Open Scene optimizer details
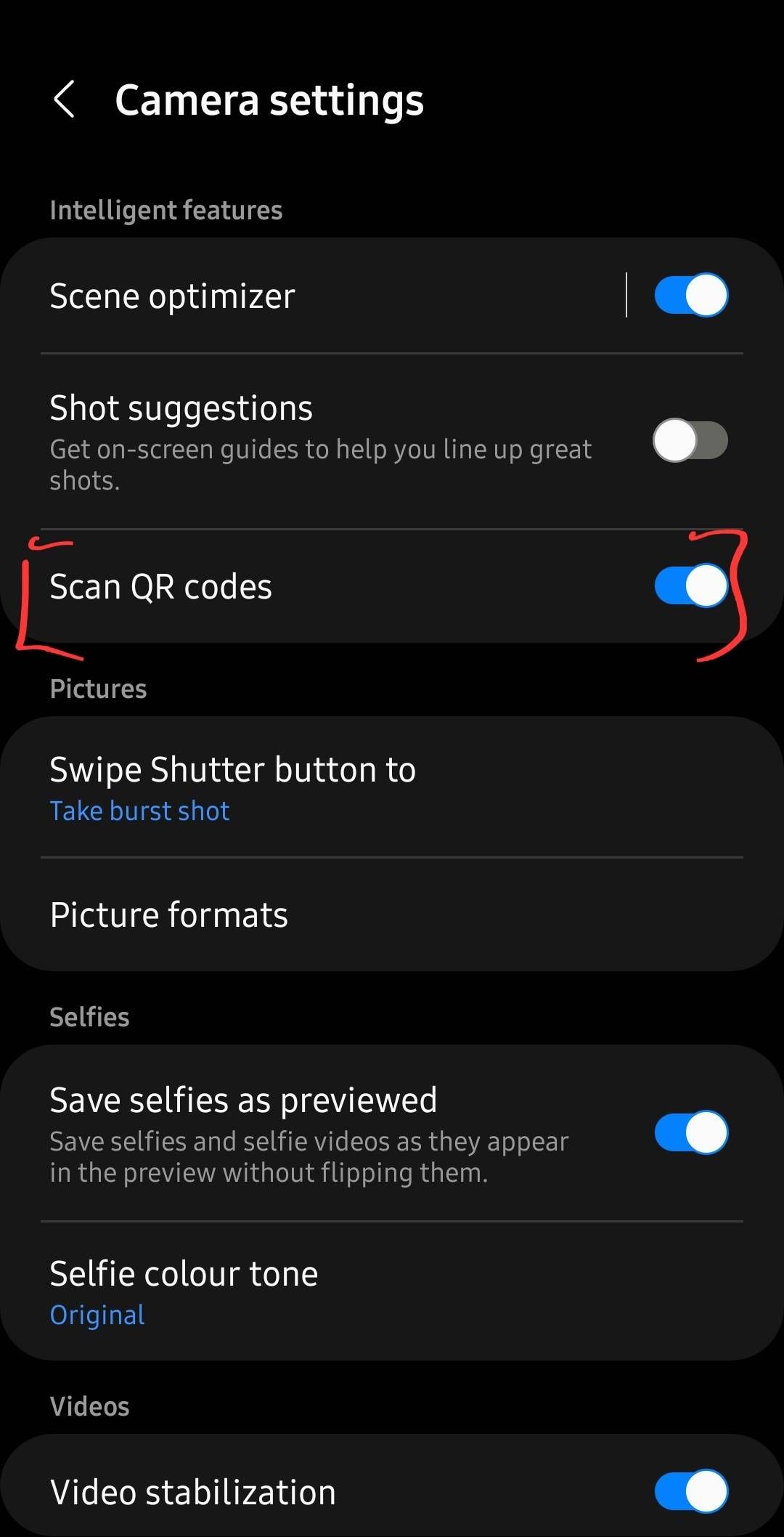 pyautogui.click(x=290, y=296)
